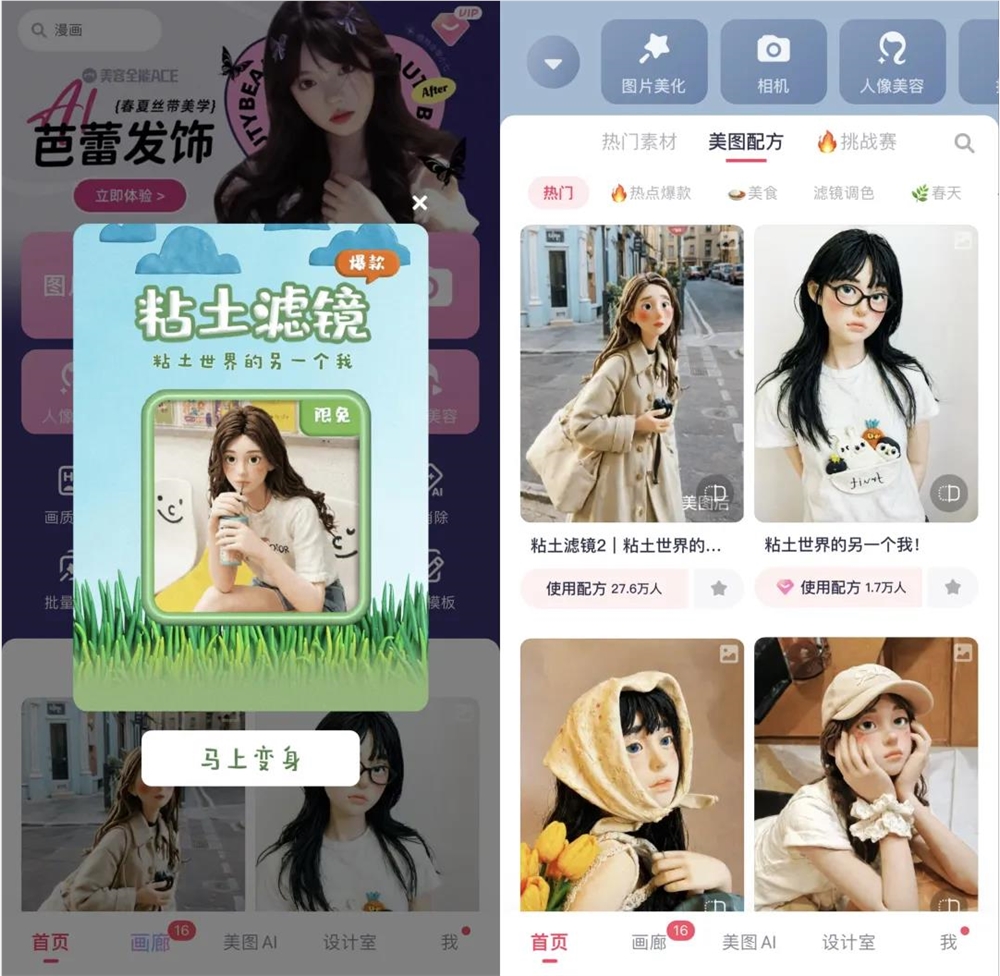
Task: Launch the 相机 camera
Action: click(x=773, y=62)
